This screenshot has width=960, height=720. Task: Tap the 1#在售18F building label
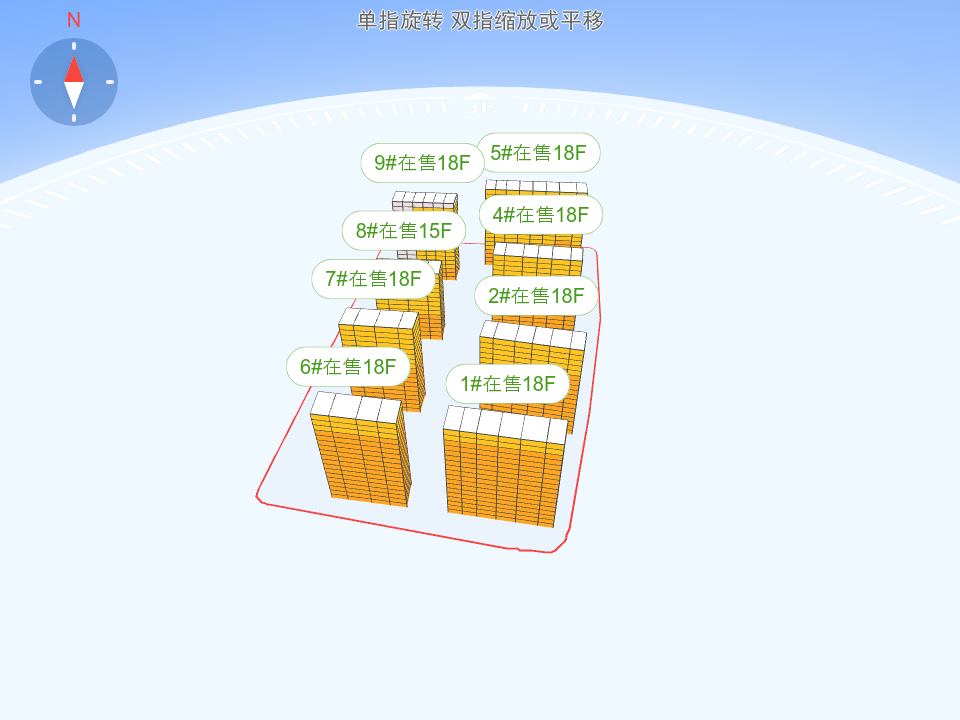click(507, 383)
